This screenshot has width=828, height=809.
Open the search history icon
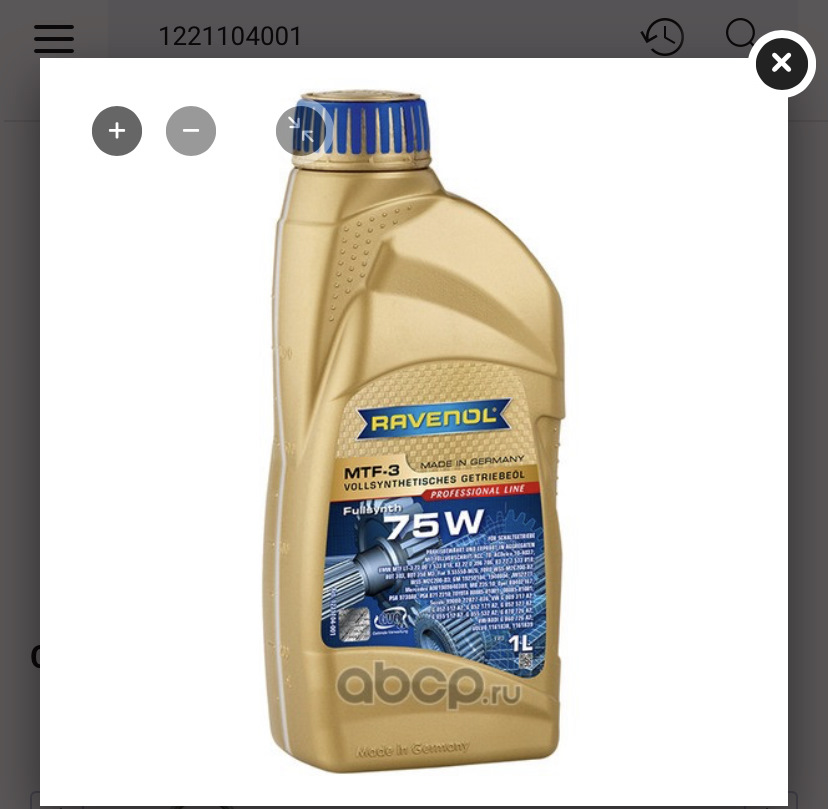[x=662, y=37]
